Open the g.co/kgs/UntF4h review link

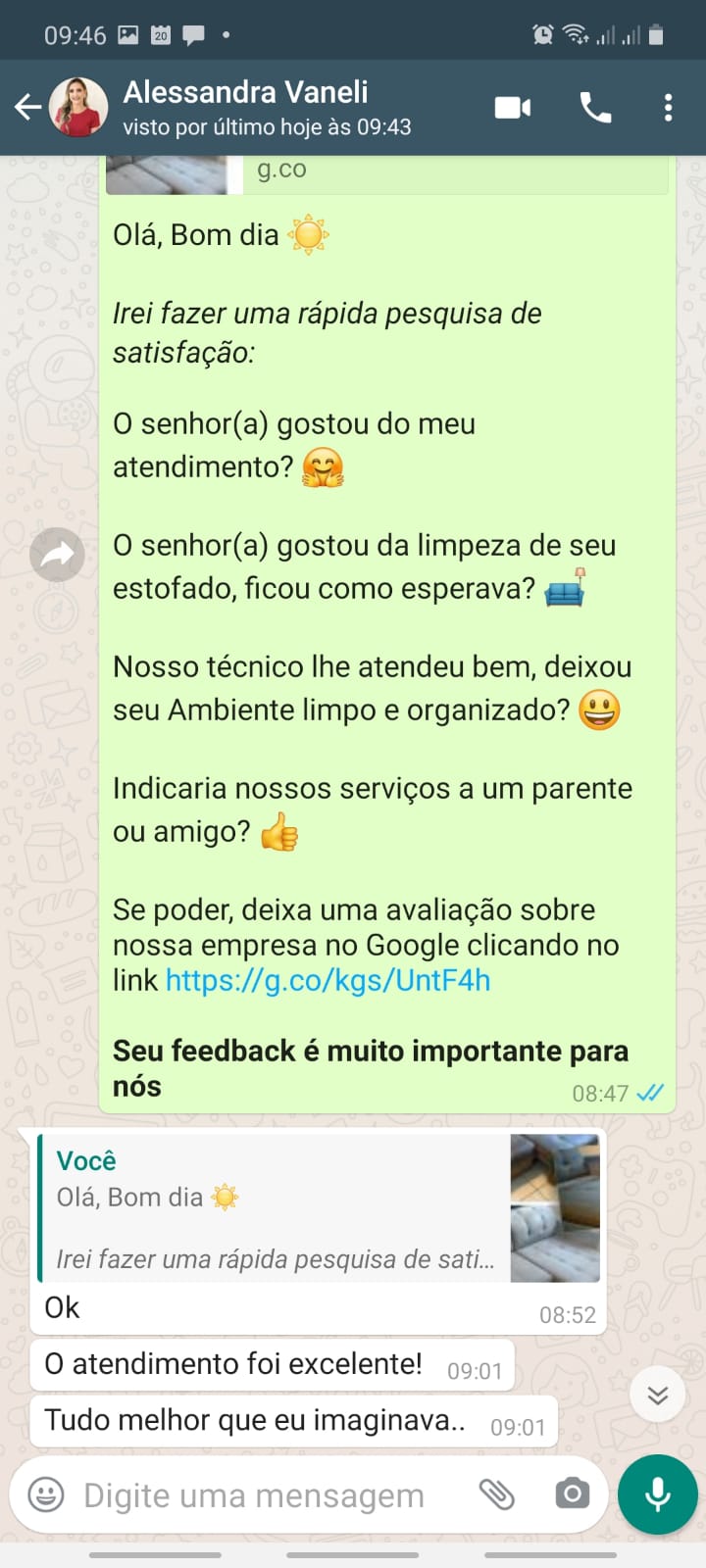328,980
